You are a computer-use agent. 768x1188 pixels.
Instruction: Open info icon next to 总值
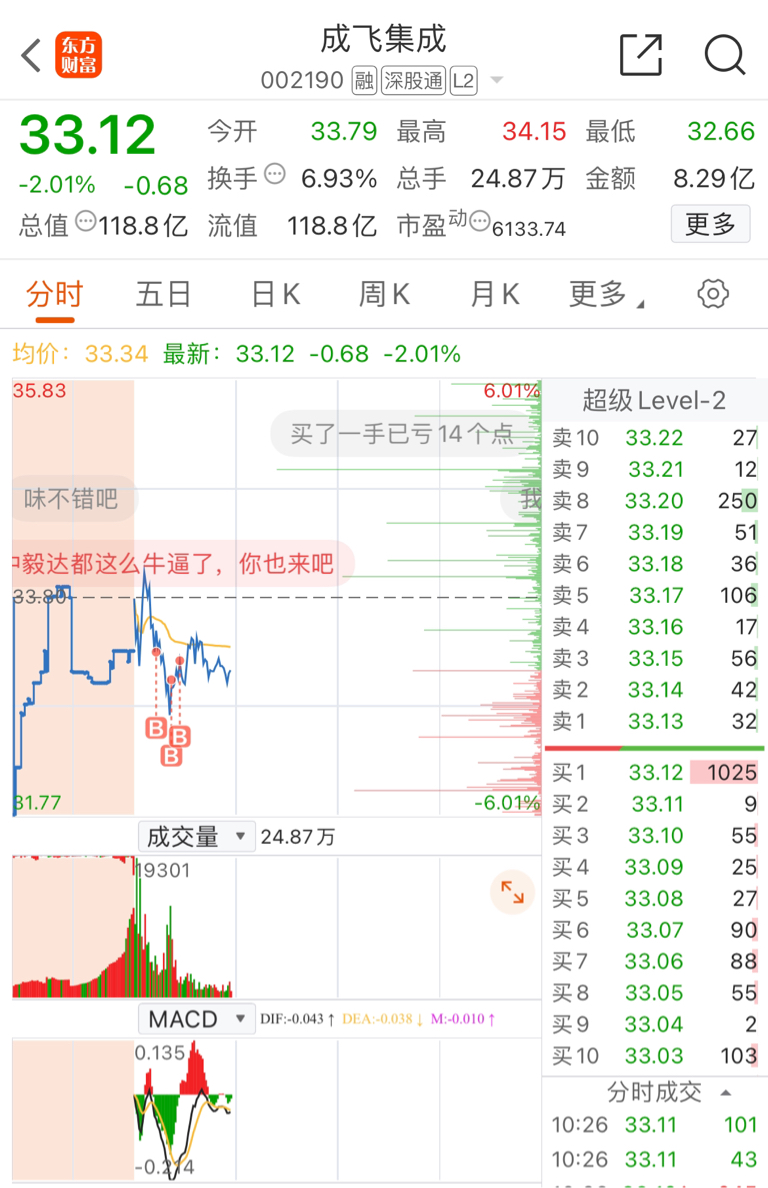[x=86, y=221]
